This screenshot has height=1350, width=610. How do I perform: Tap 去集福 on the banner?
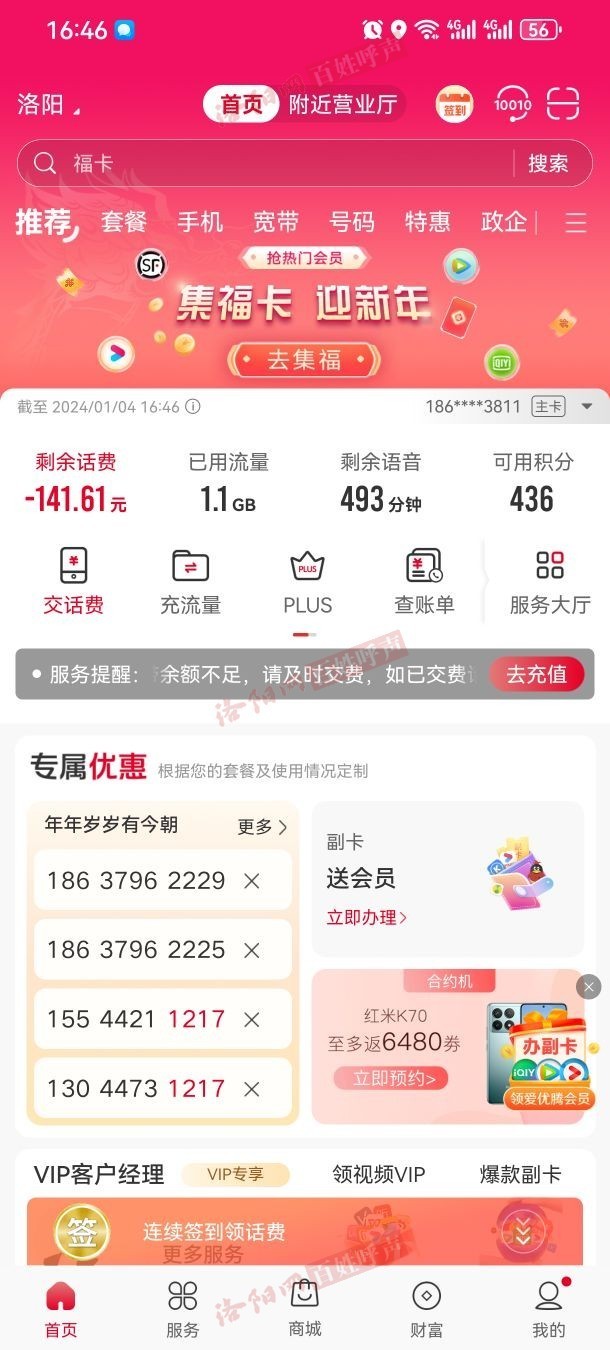click(304, 360)
